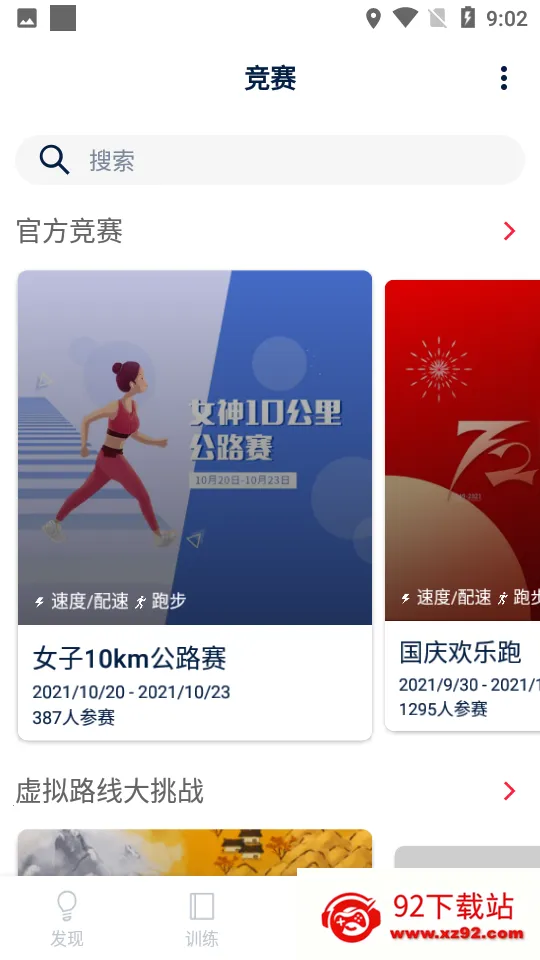Viewport: 540px width, 960px height.
Task: Switch to the 发现 tab
Action: pos(67,919)
